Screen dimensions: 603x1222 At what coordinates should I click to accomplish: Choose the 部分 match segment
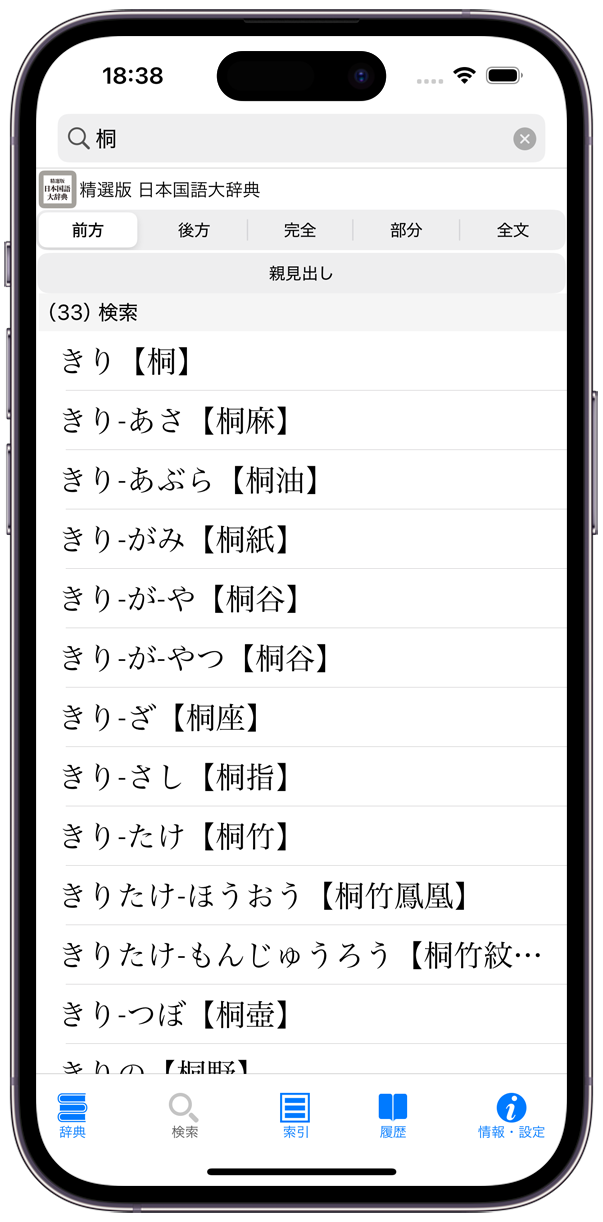coord(406,230)
